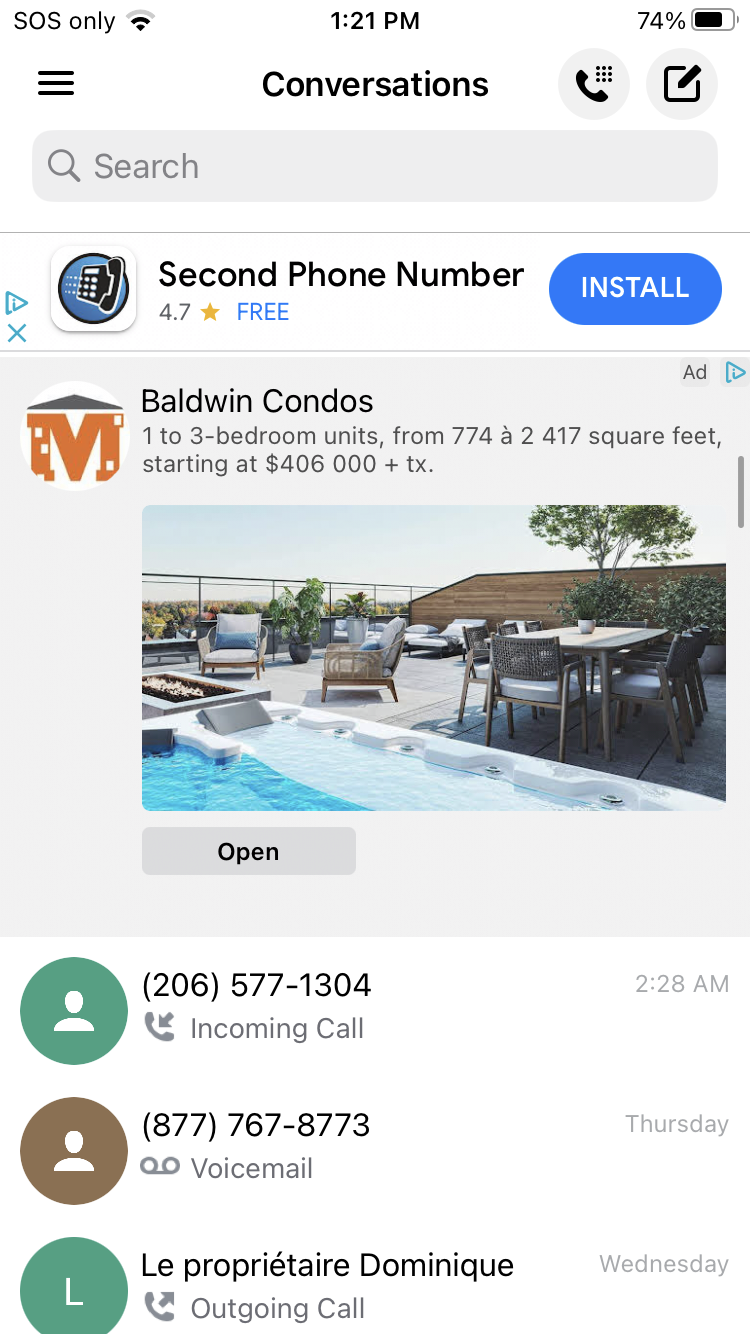
Task: Tap the Search conversations field
Action: tap(375, 166)
